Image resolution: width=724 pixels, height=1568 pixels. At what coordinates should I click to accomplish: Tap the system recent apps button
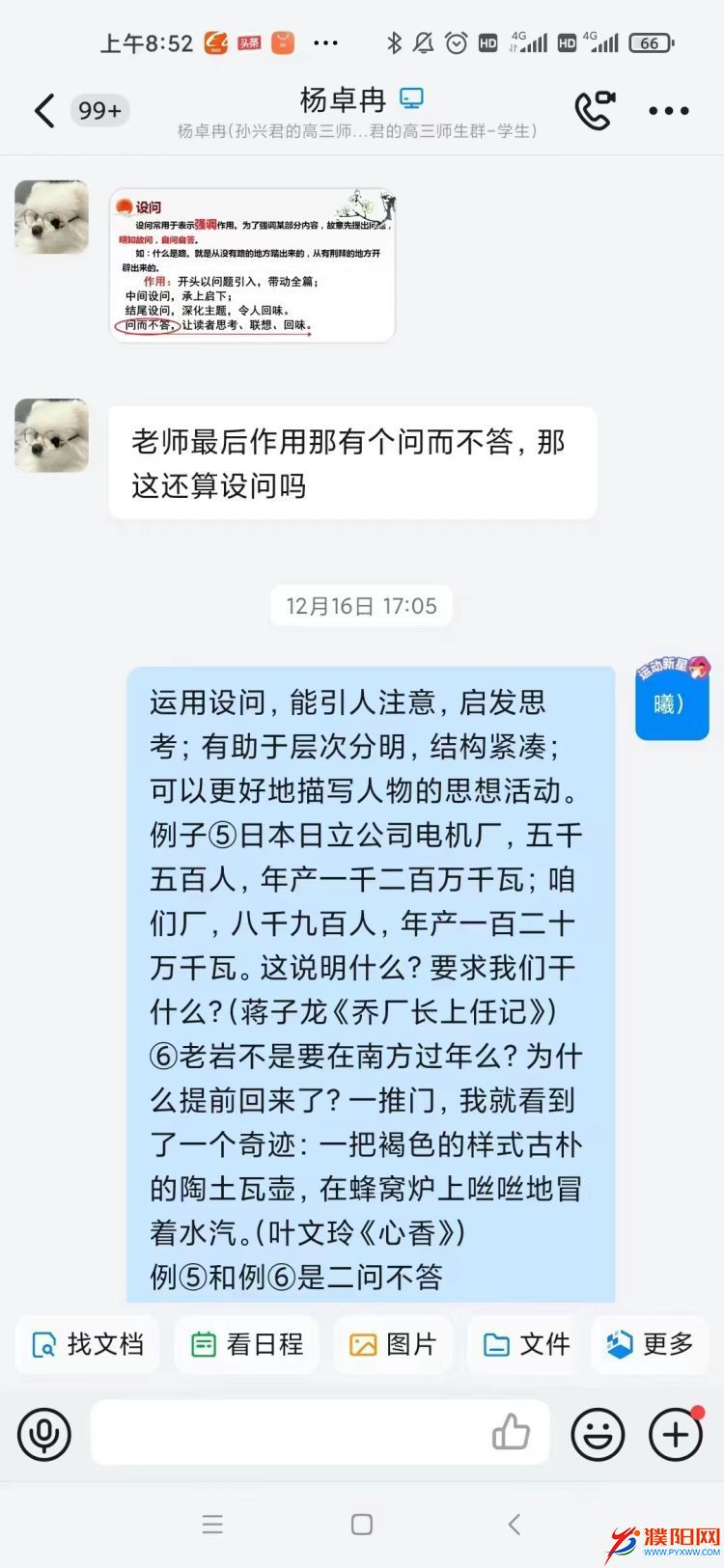click(212, 1525)
